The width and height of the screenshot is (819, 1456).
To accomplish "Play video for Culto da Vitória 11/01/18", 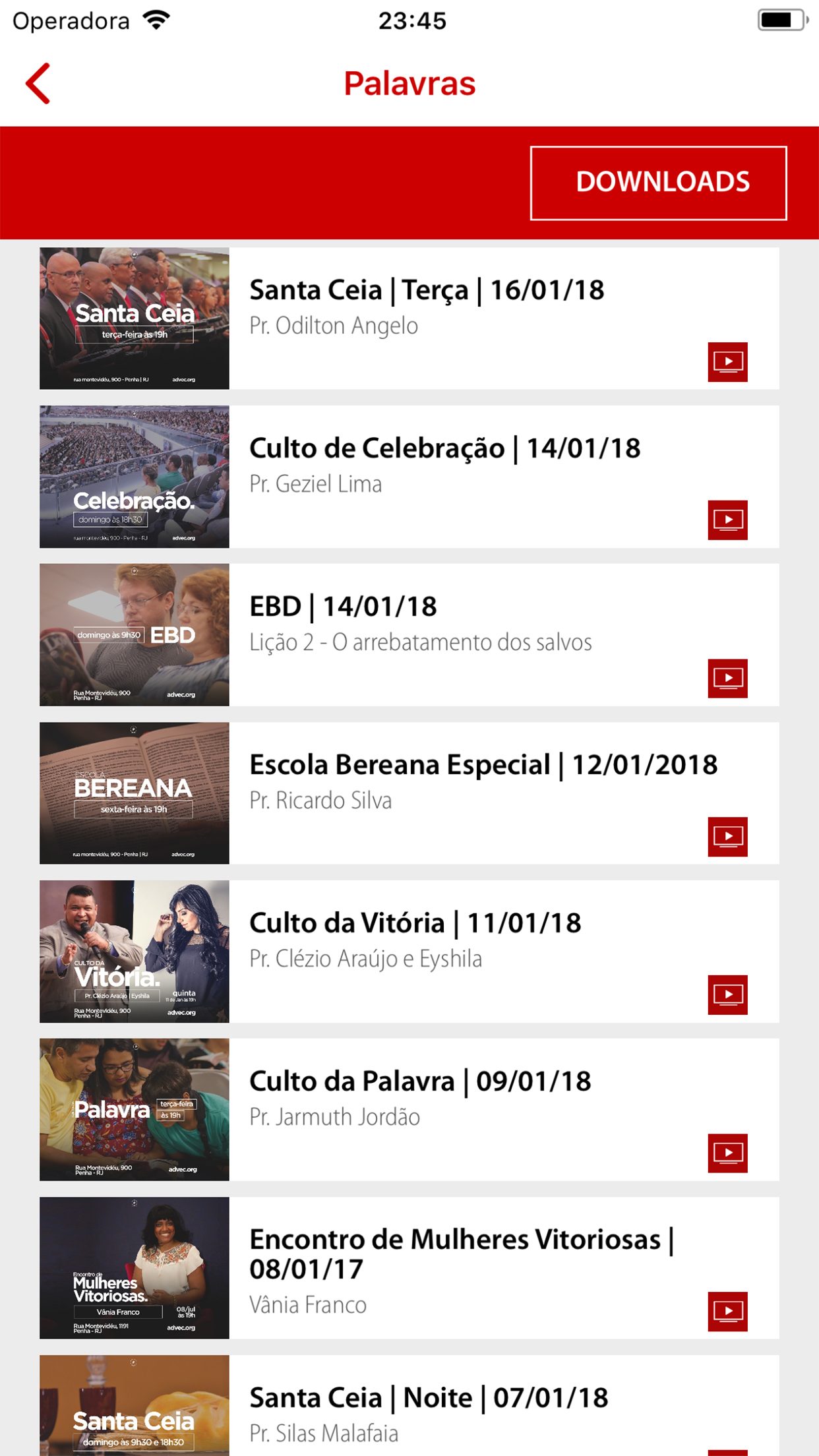I will (727, 995).
